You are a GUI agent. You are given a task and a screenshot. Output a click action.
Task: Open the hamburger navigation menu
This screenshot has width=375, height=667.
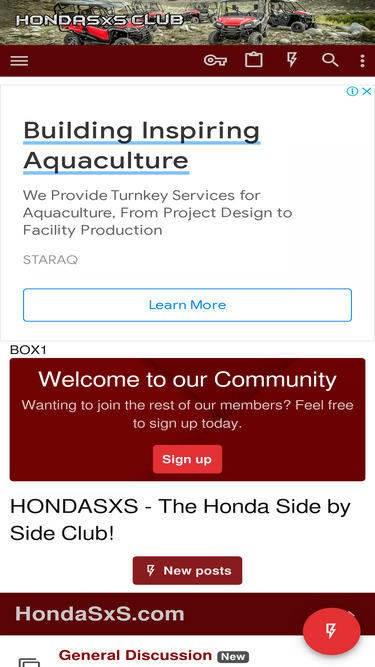coord(19,61)
